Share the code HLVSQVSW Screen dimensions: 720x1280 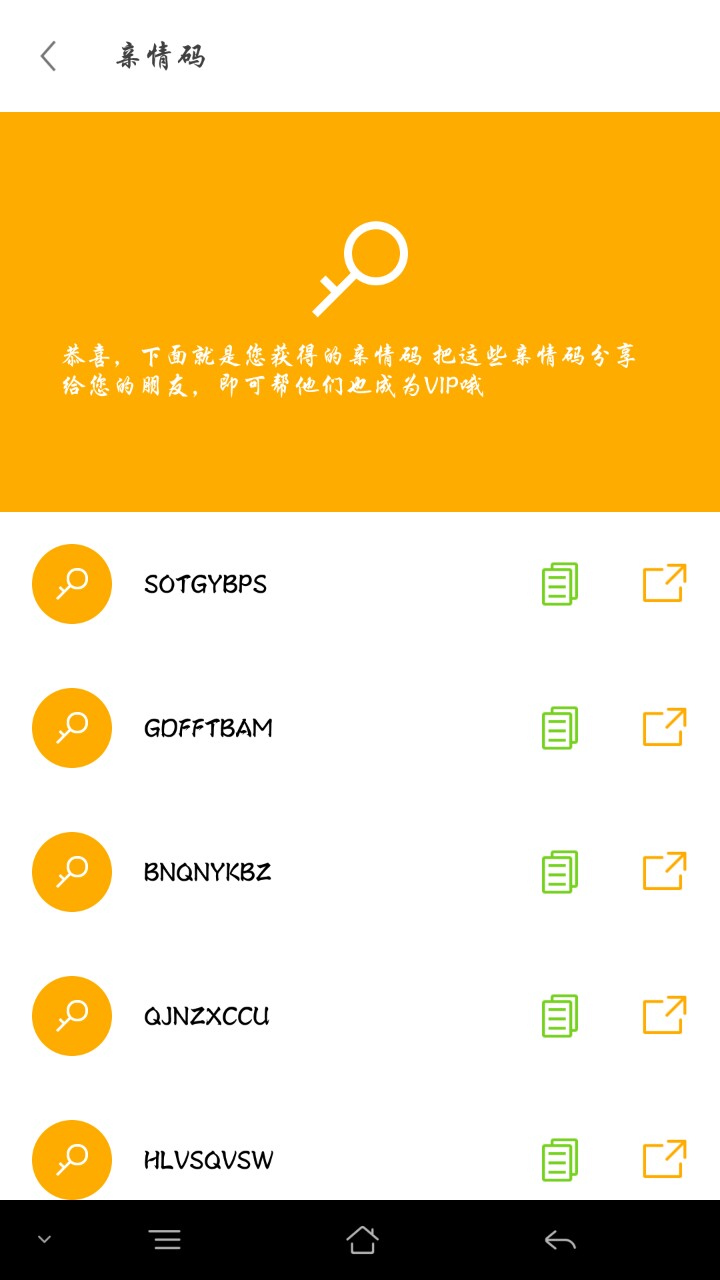664,1160
